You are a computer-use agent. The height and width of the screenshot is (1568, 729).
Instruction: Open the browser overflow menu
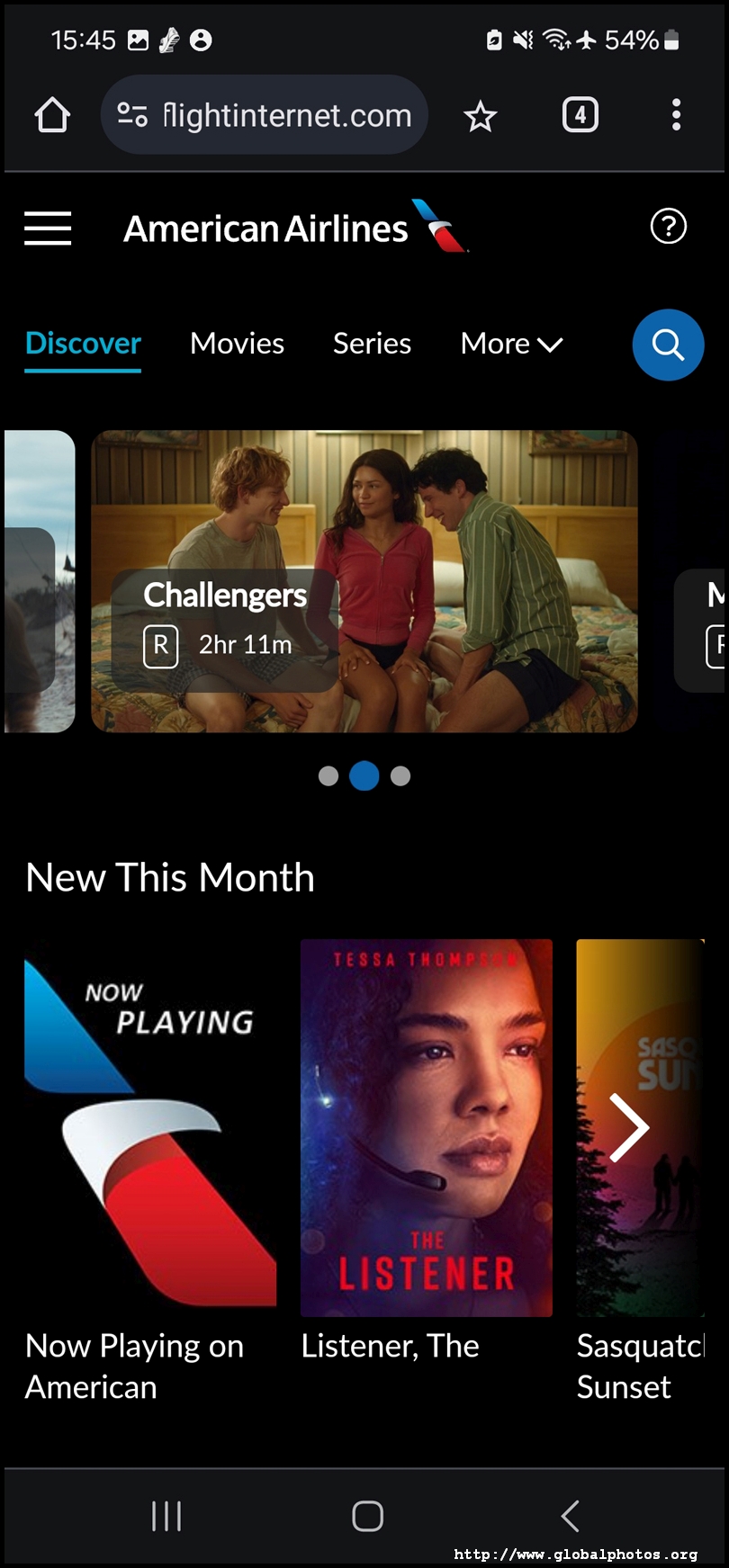676,115
